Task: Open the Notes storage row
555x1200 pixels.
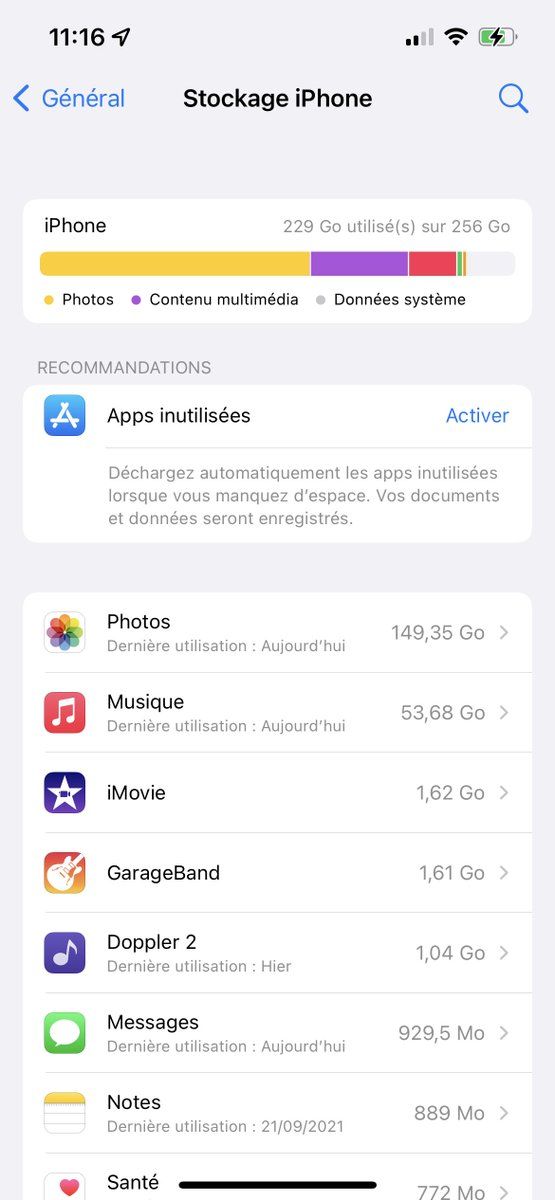Action: tap(277, 1113)
